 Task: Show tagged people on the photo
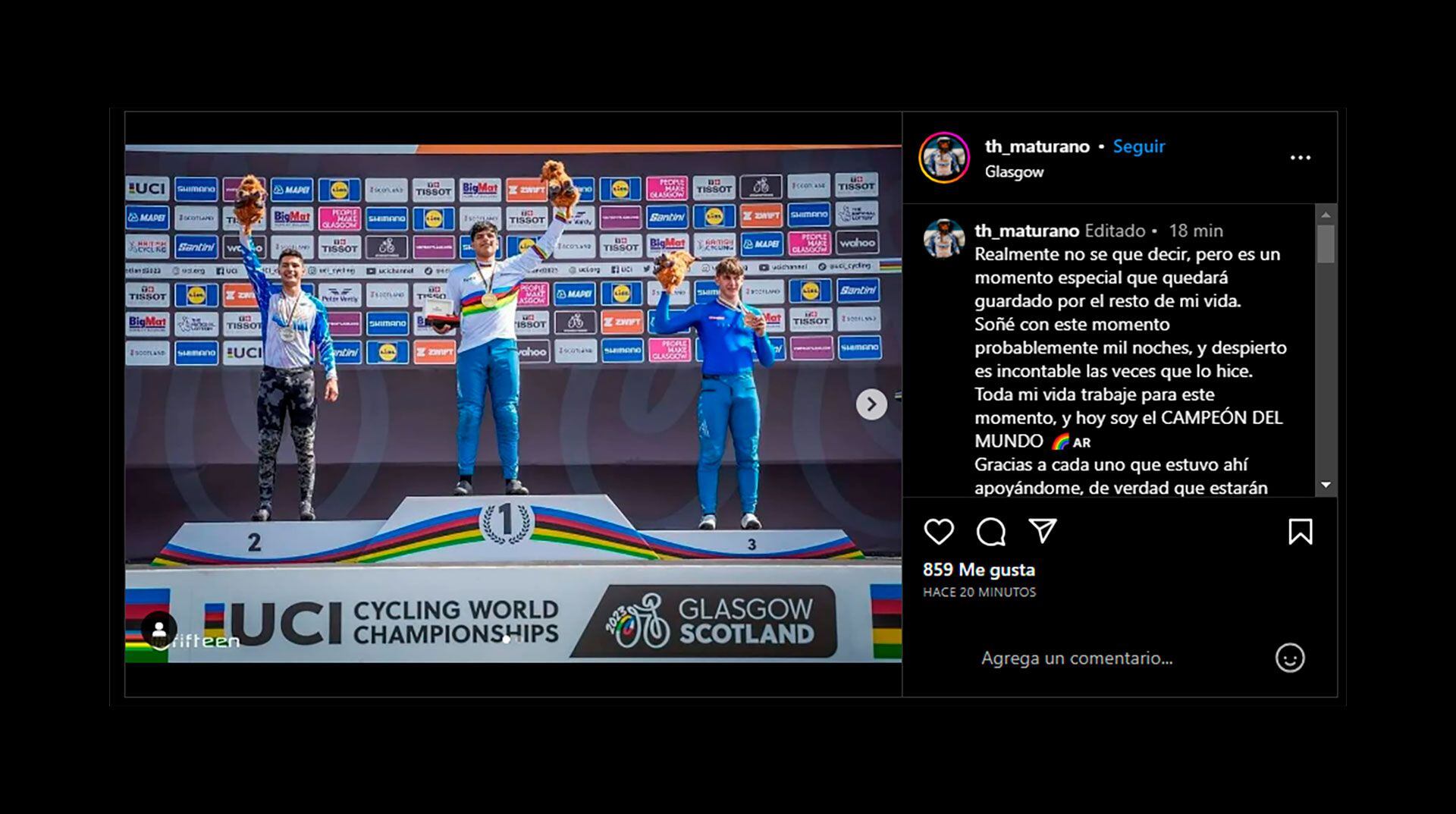(x=158, y=629)
